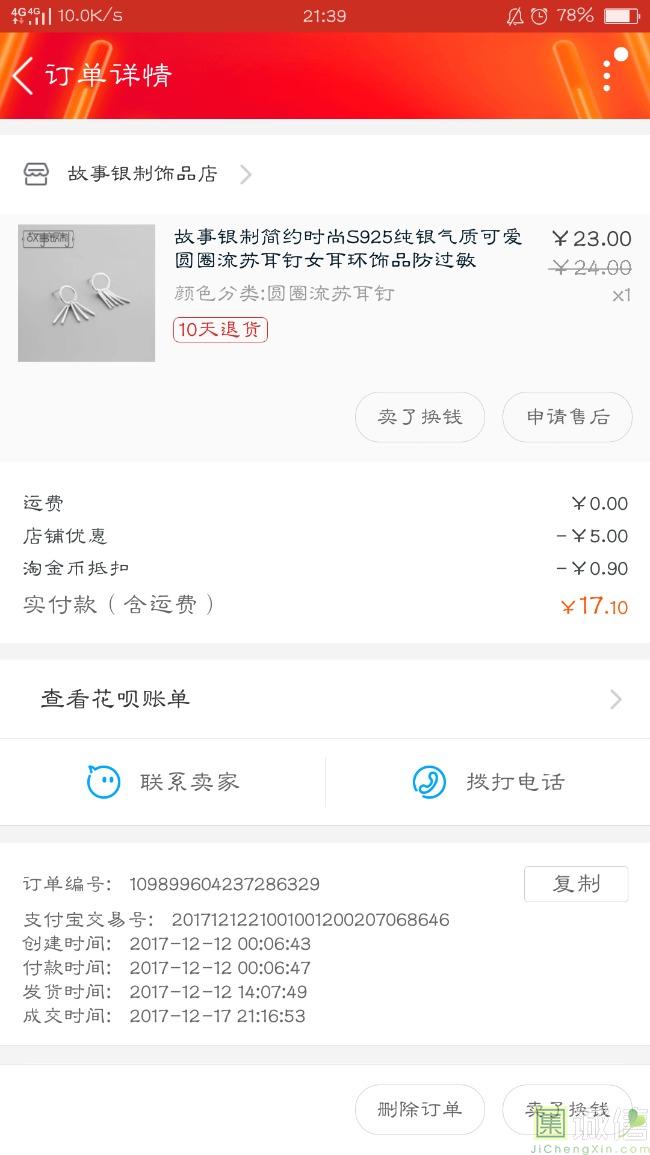Open 查看花呗账单
Image resolution: width=650 pixels, height=1155 pixels.
coord(325,699)
